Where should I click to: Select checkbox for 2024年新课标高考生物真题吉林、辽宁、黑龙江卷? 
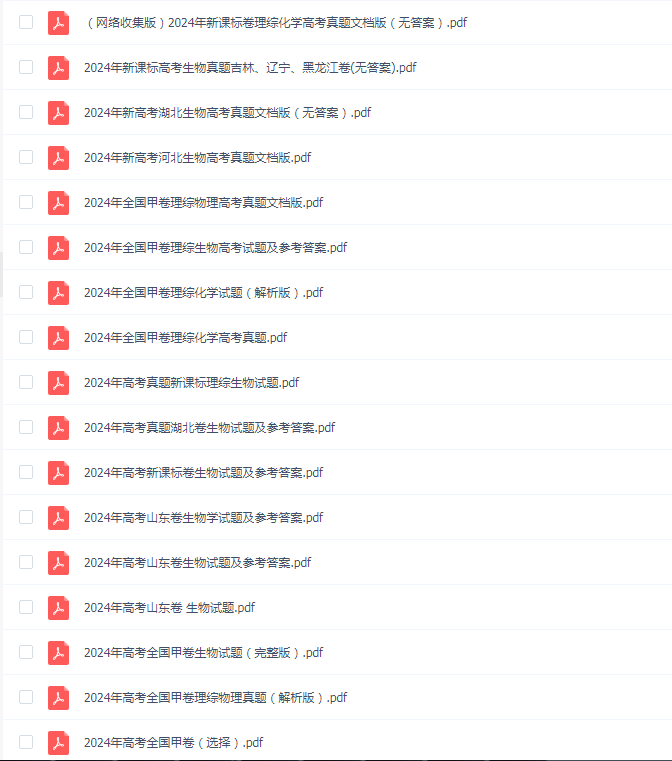tap(26, 67)
